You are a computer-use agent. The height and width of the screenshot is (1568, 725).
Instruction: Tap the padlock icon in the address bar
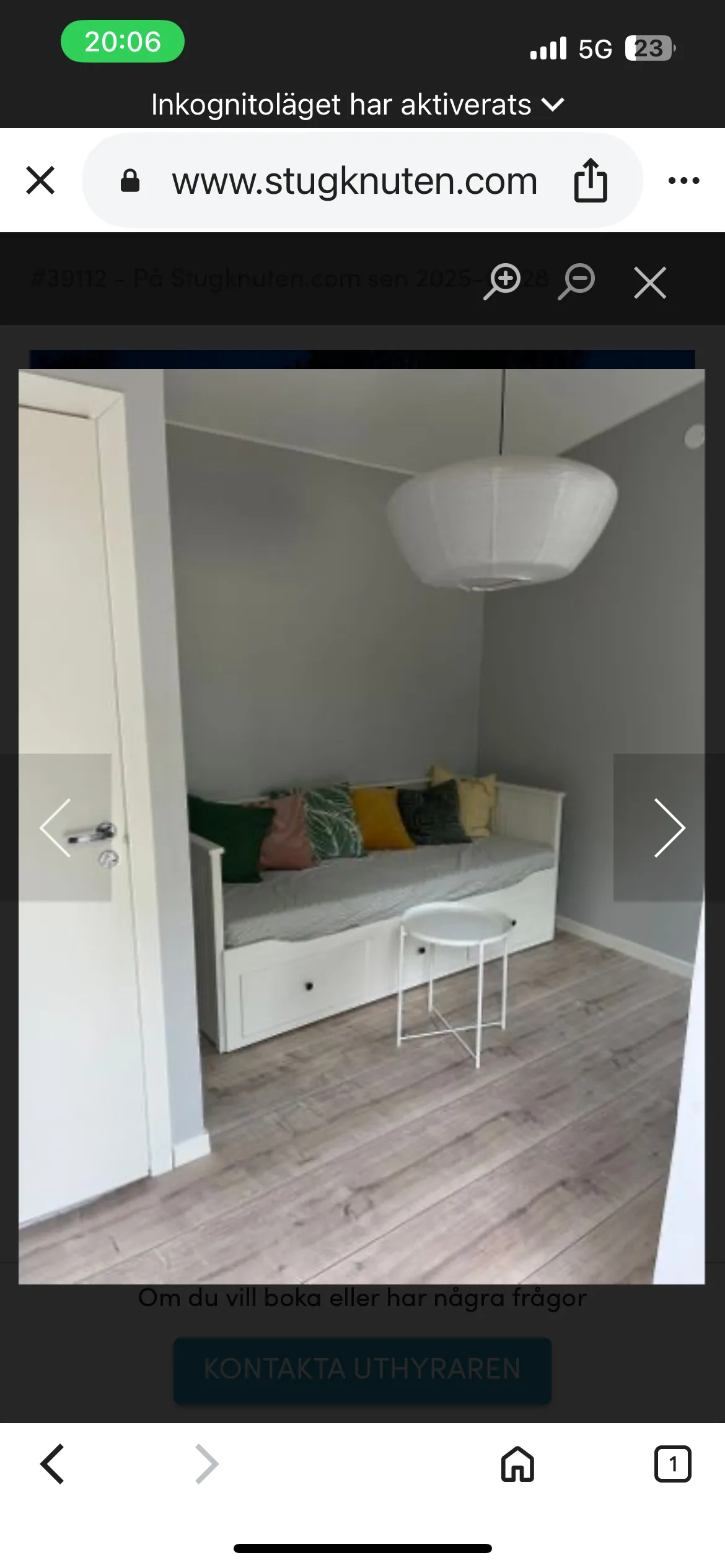(131, 180)
